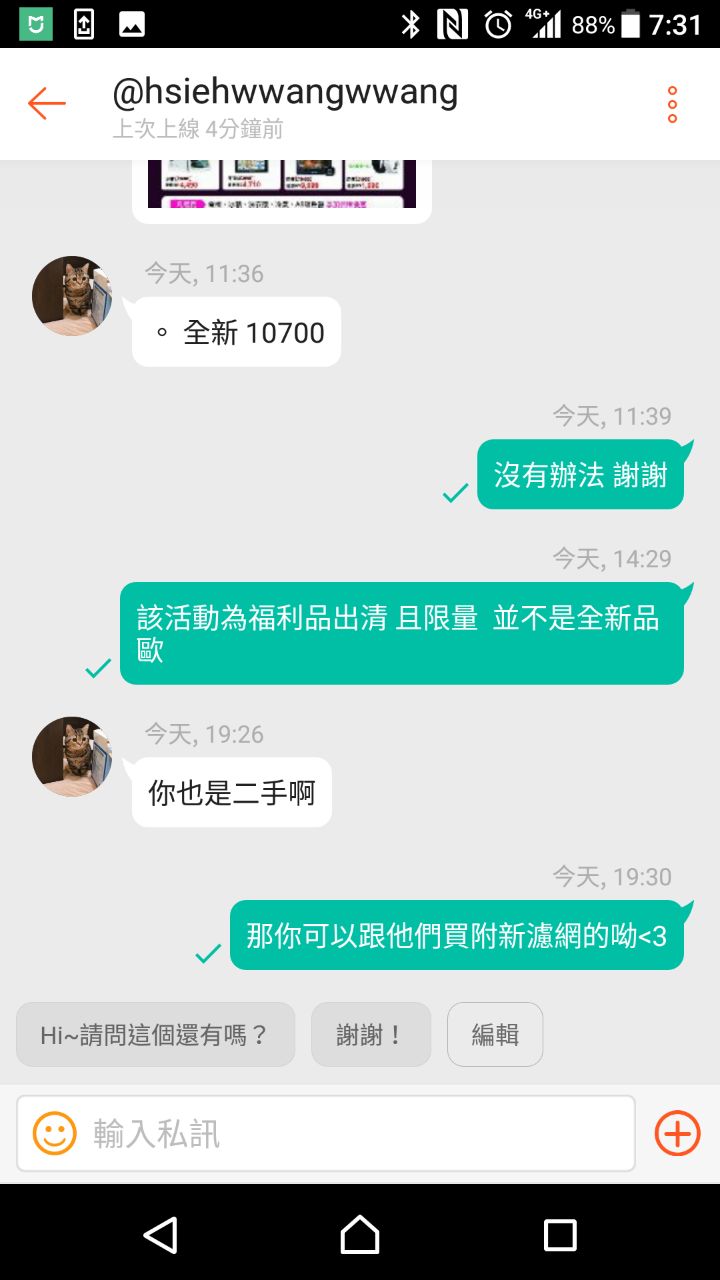Send the 謝謝！ quick reply
Screen dimensions: 720x1280
coord(370,1035)
